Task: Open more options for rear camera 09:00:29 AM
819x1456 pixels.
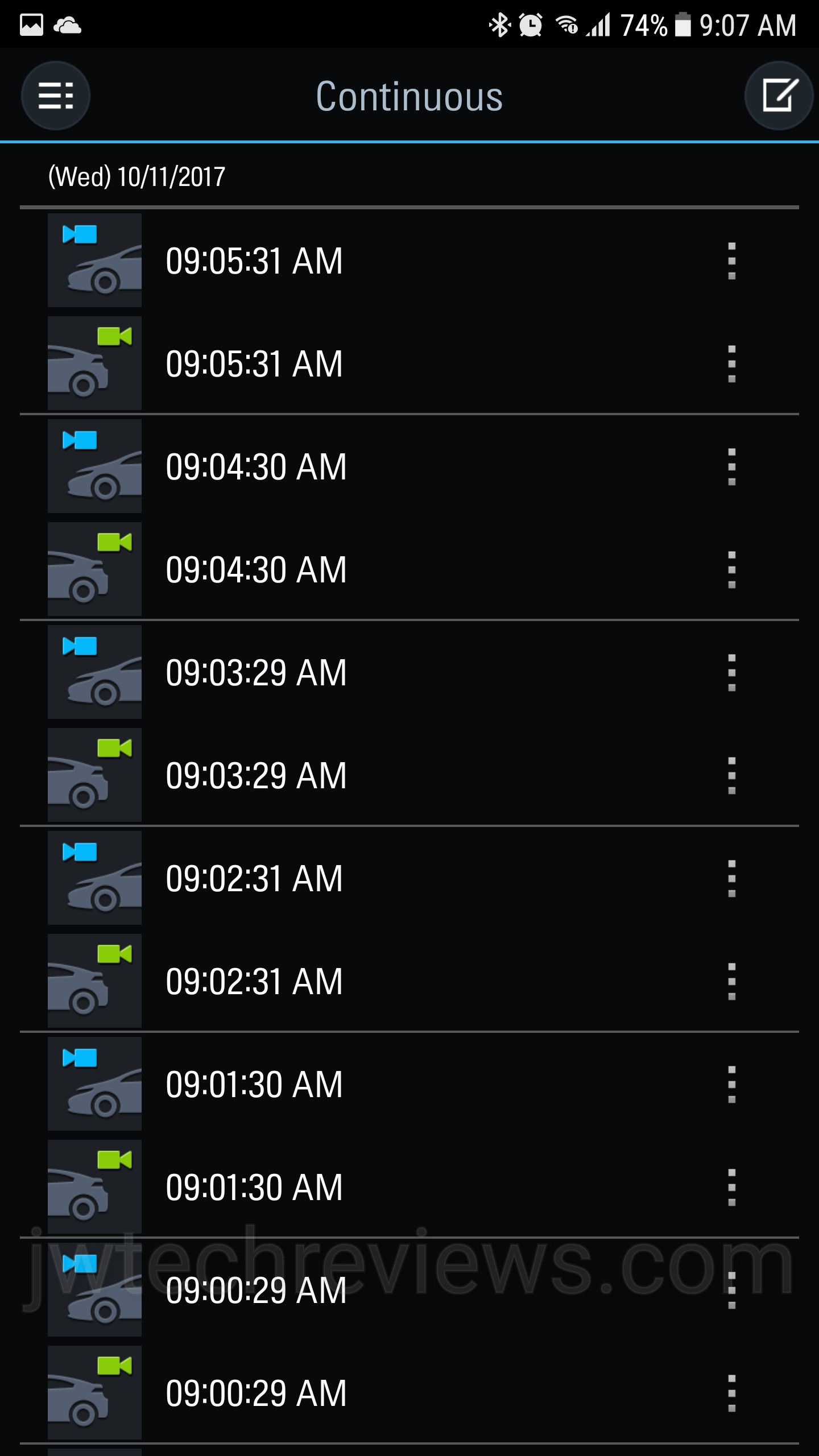Action: coord(732,1393)
